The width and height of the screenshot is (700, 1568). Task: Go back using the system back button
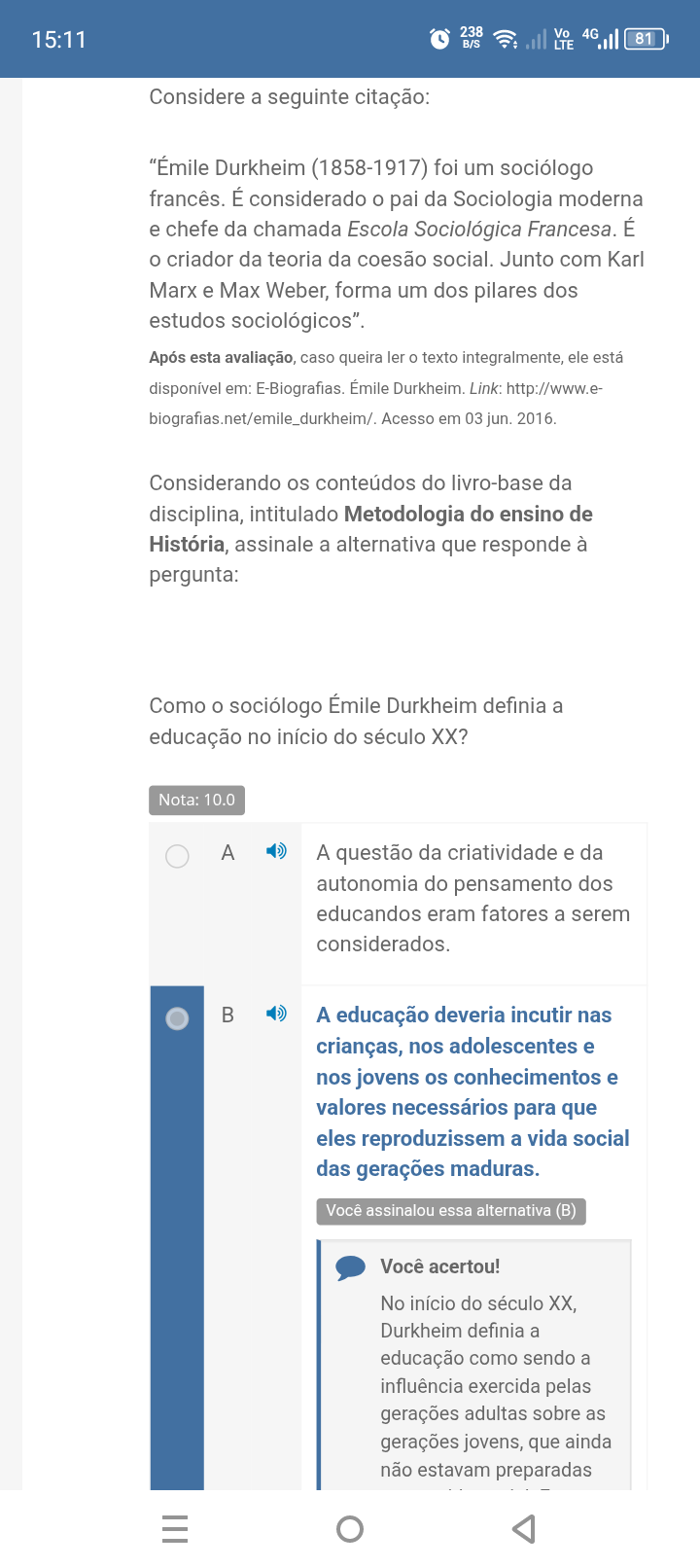coord(524,1529)
